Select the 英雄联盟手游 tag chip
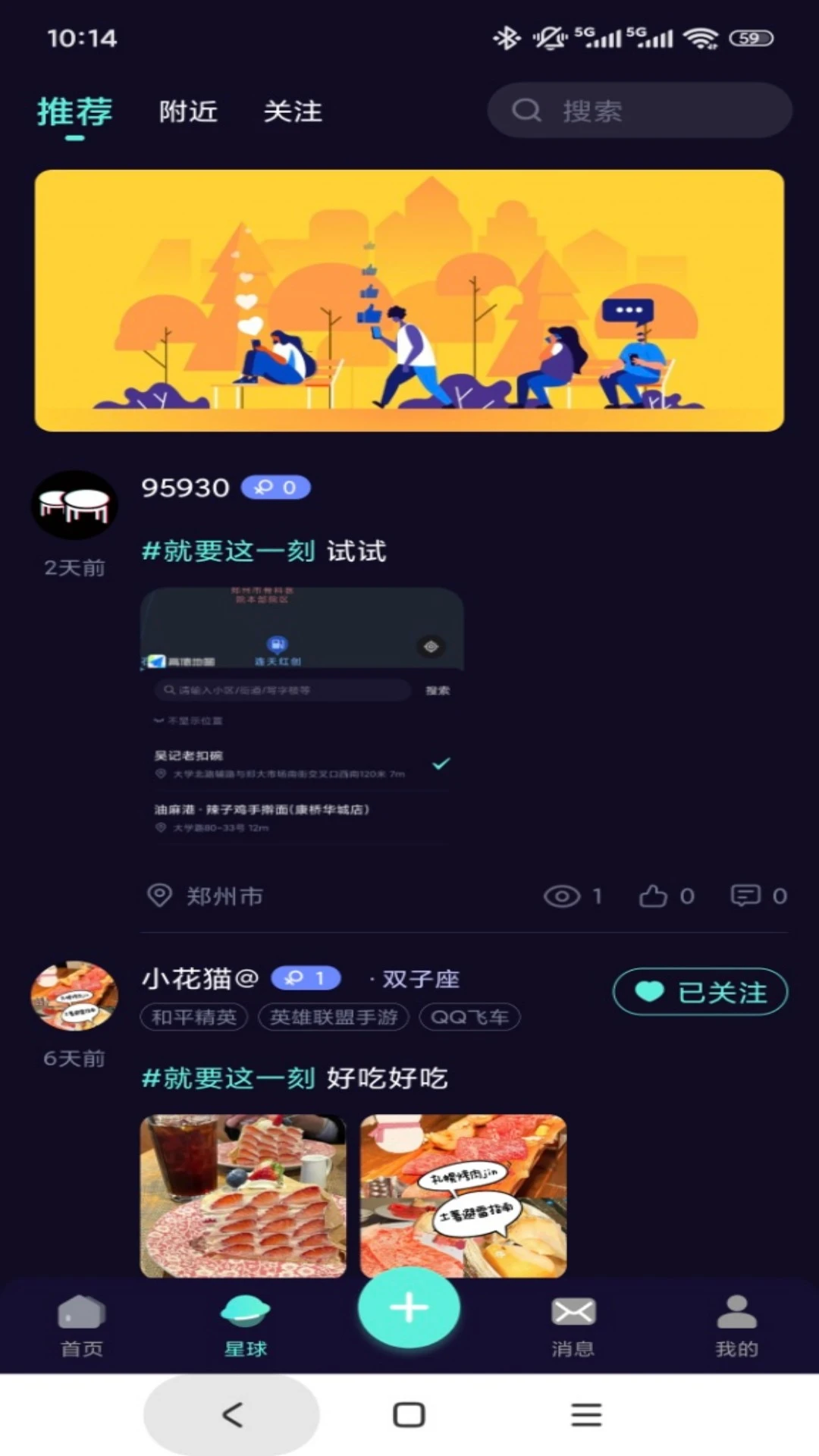This screenshot has height=1456, width=819. (334, 1017)
